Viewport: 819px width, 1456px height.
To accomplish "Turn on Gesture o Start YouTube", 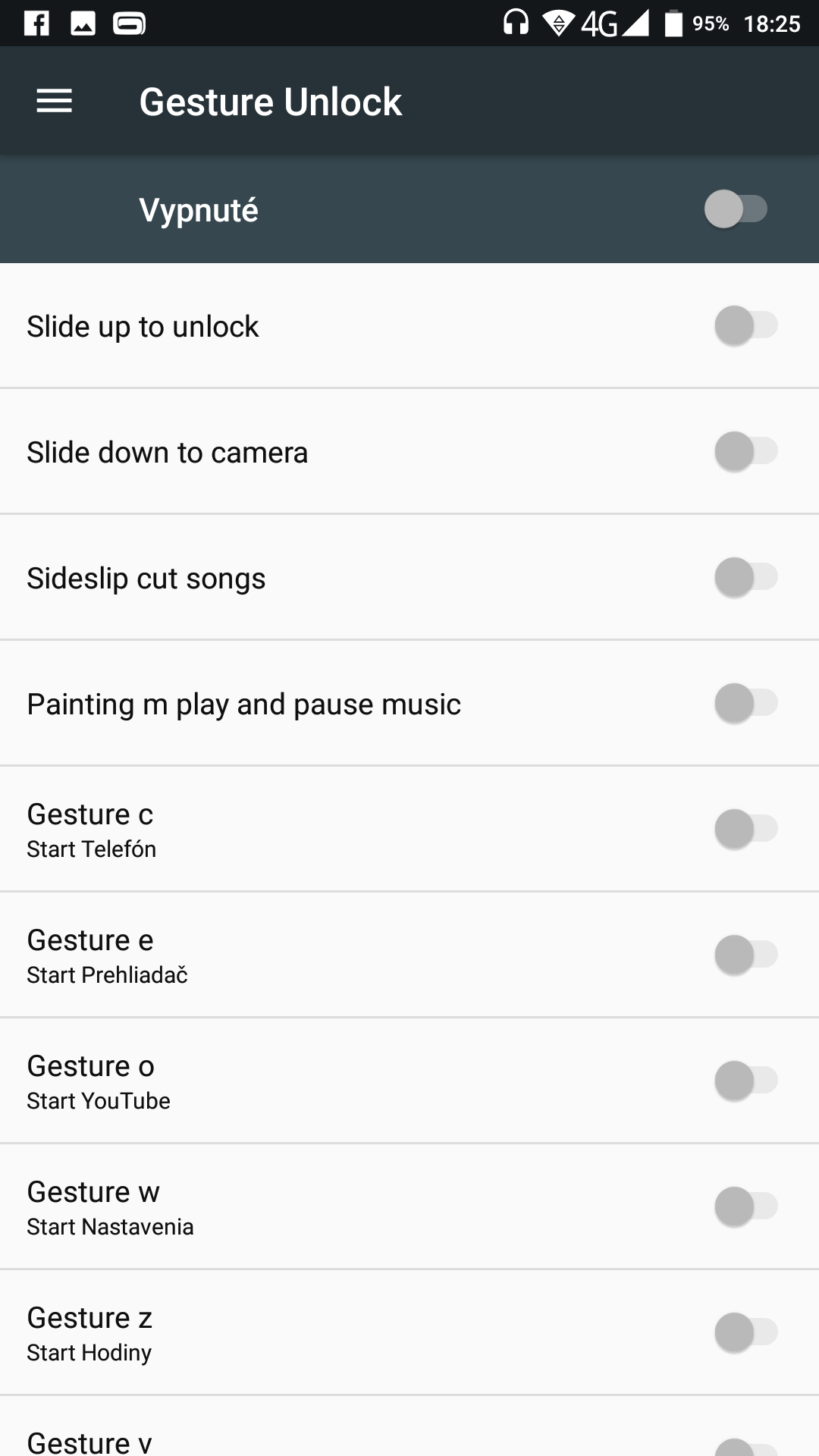I will (746, 1081).
